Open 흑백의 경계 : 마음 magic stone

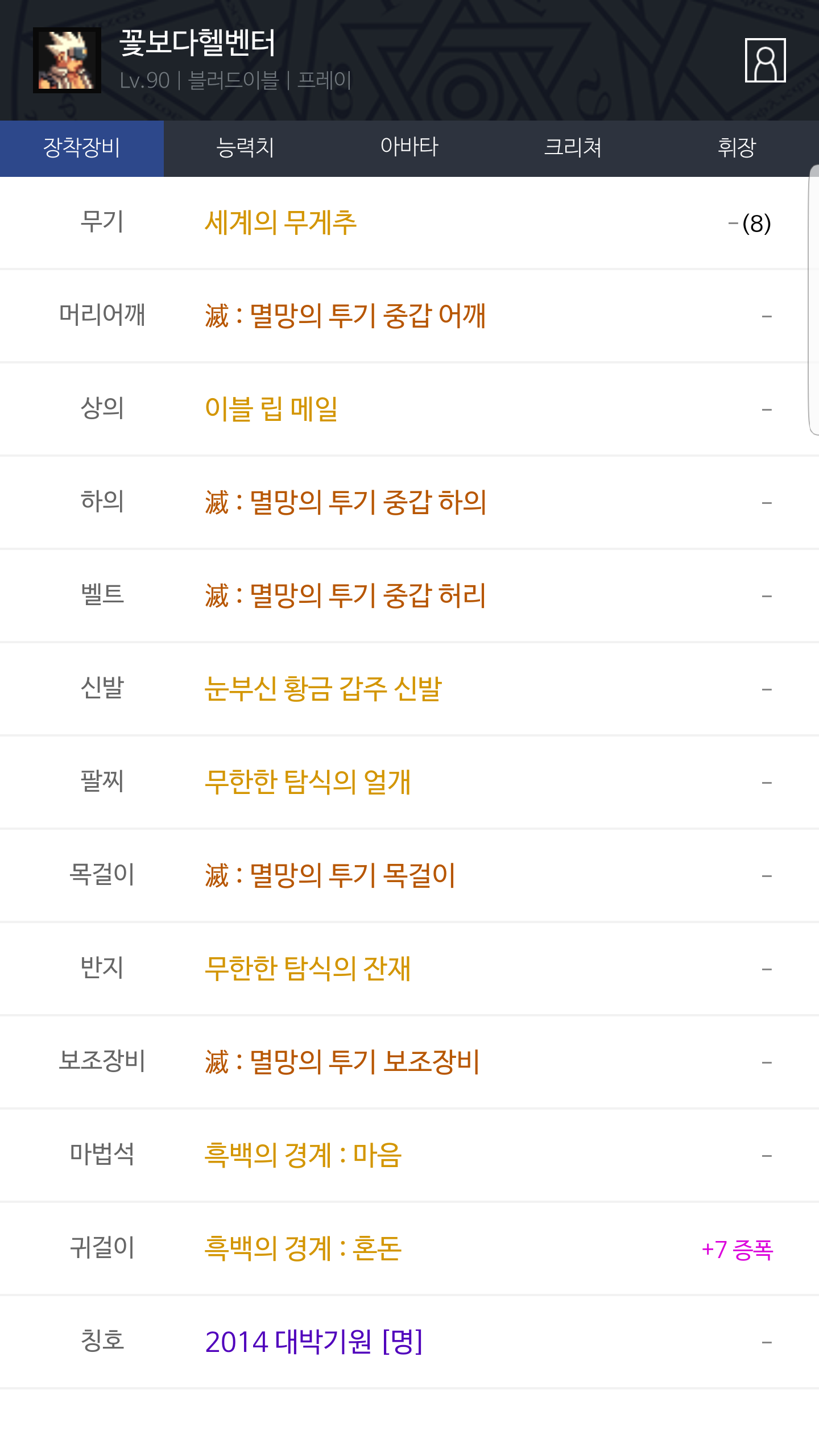point(303,1155)
